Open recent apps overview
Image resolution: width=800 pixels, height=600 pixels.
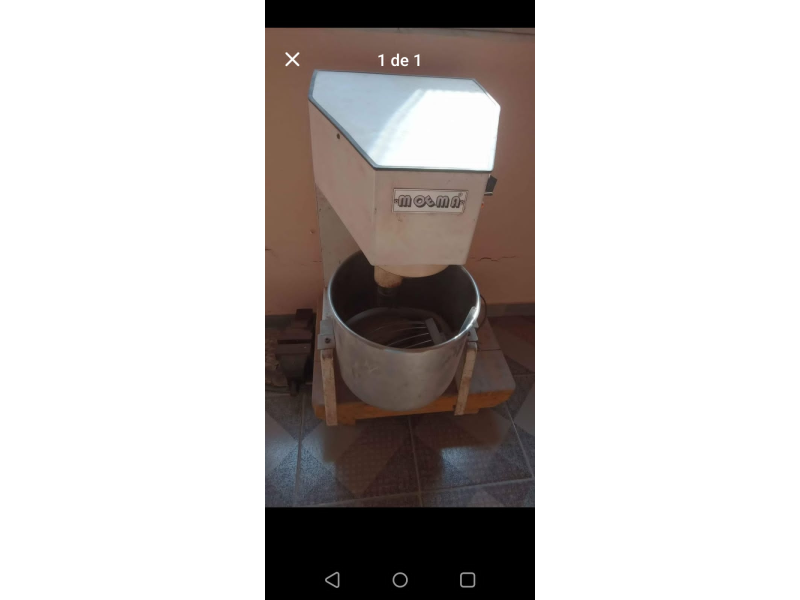click(x=467, y=580)
